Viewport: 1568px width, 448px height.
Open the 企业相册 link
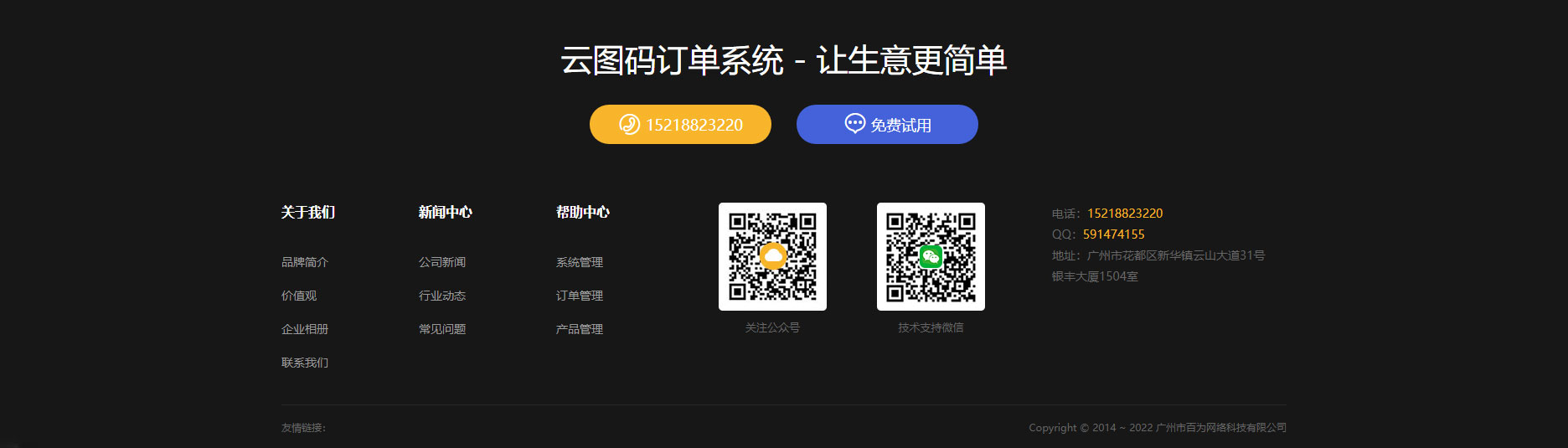[305, 329]
